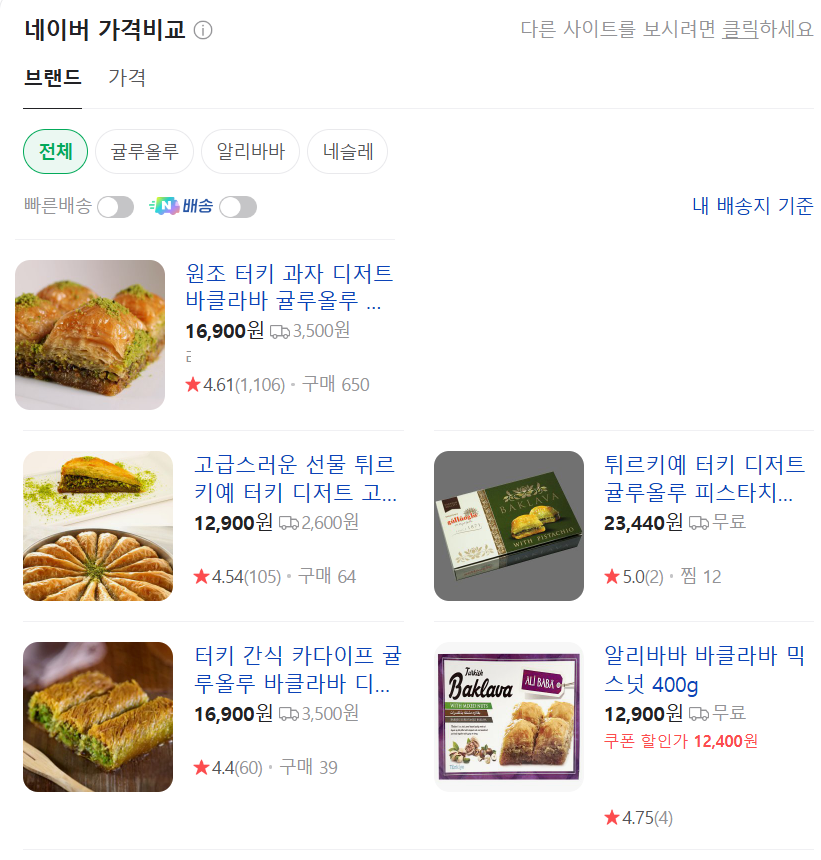821x860 pixels.
Task: Filter by the 알리바바 brand chip
Action: point(251,152)
